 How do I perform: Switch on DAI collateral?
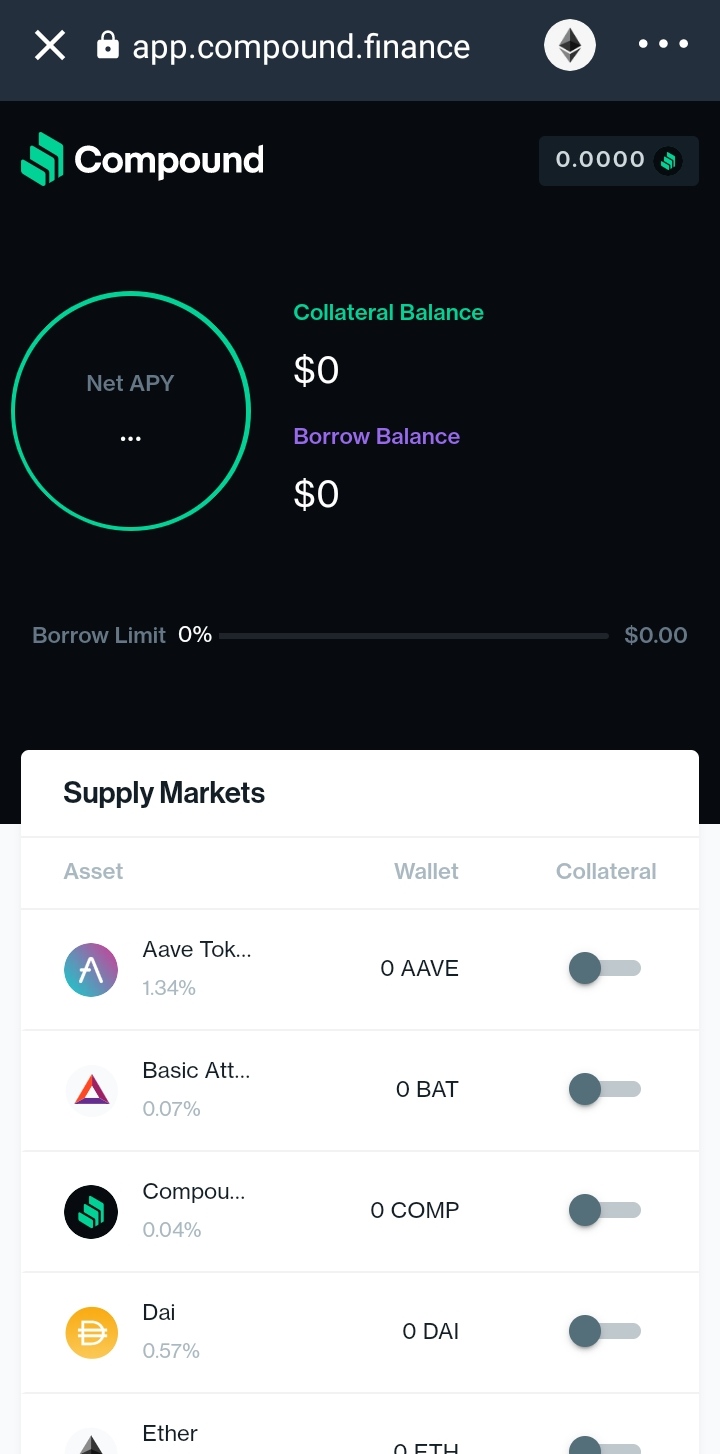(604, 1331)
